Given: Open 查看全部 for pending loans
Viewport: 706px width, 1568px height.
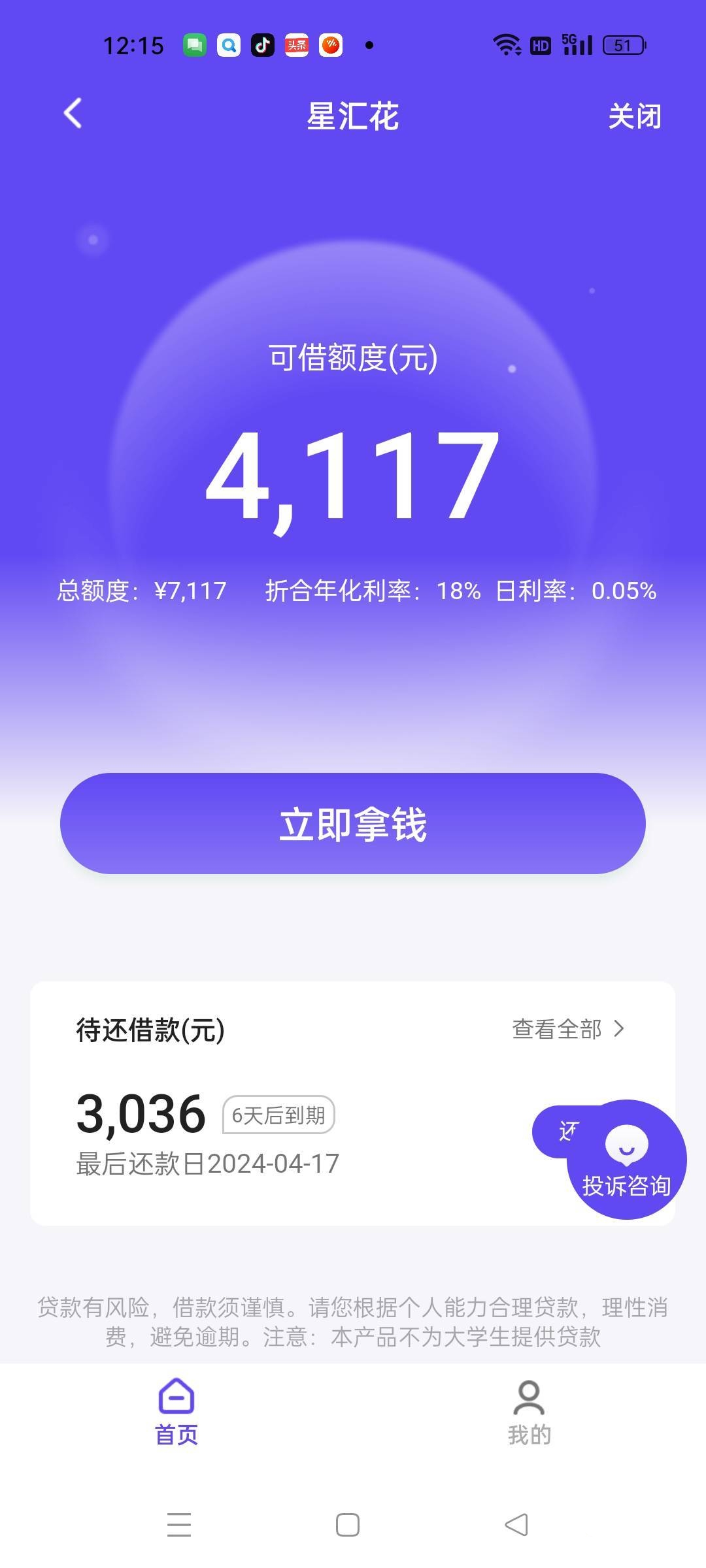Looking at the screenshot, I should point(568,1029).
